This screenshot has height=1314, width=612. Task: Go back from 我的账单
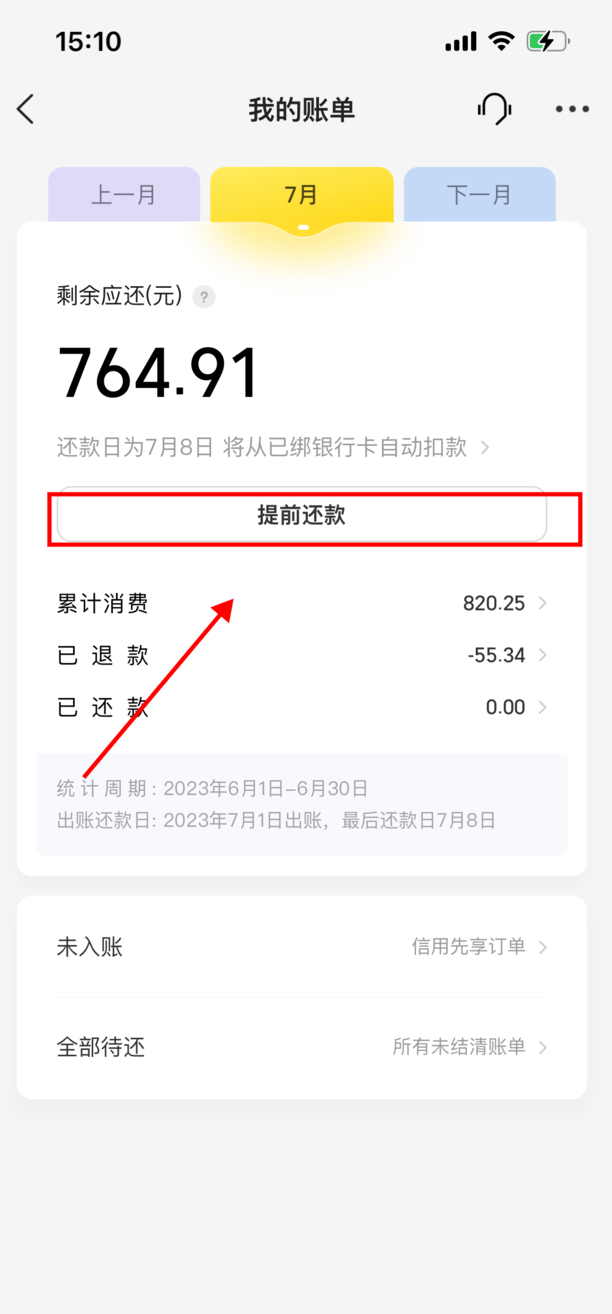[x=27, y=109]
